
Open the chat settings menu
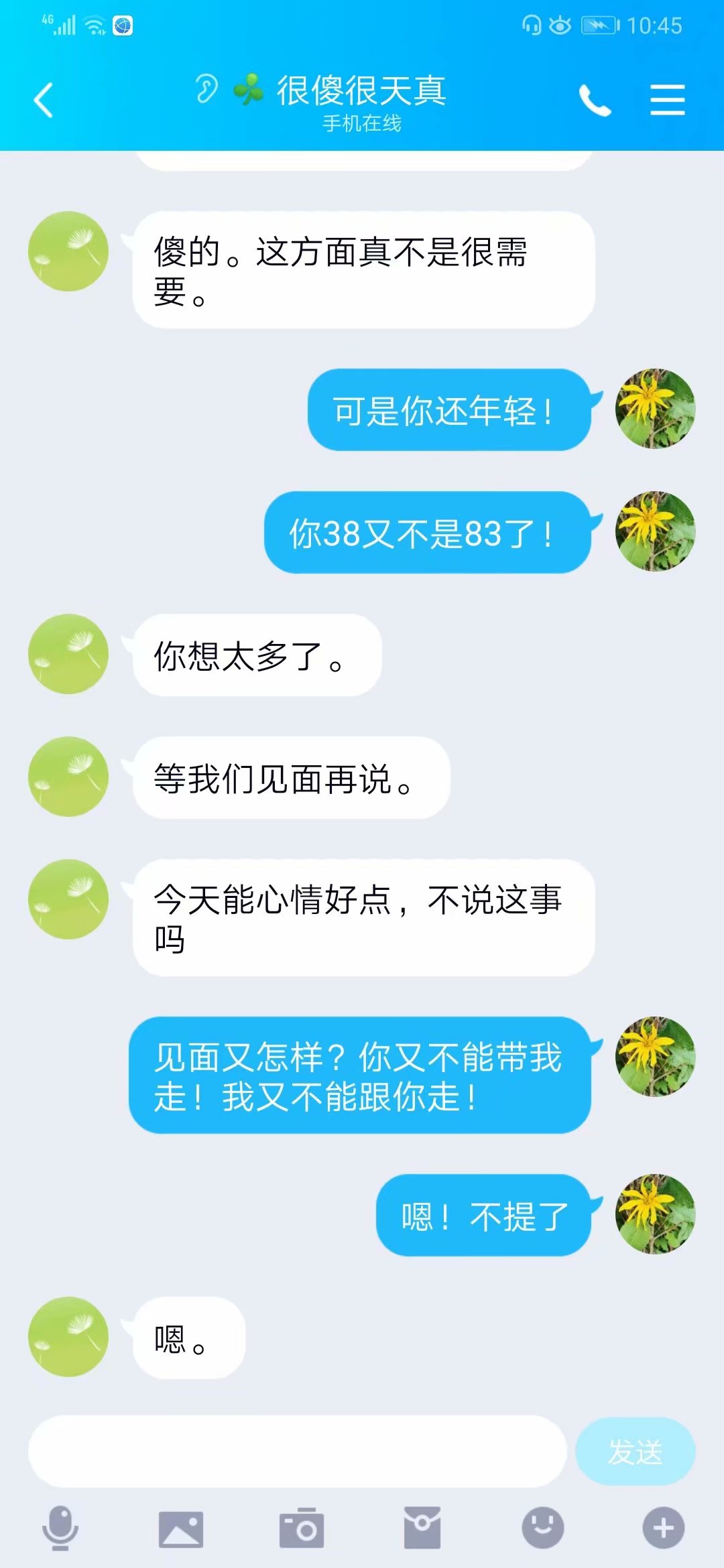click(667, 100)
